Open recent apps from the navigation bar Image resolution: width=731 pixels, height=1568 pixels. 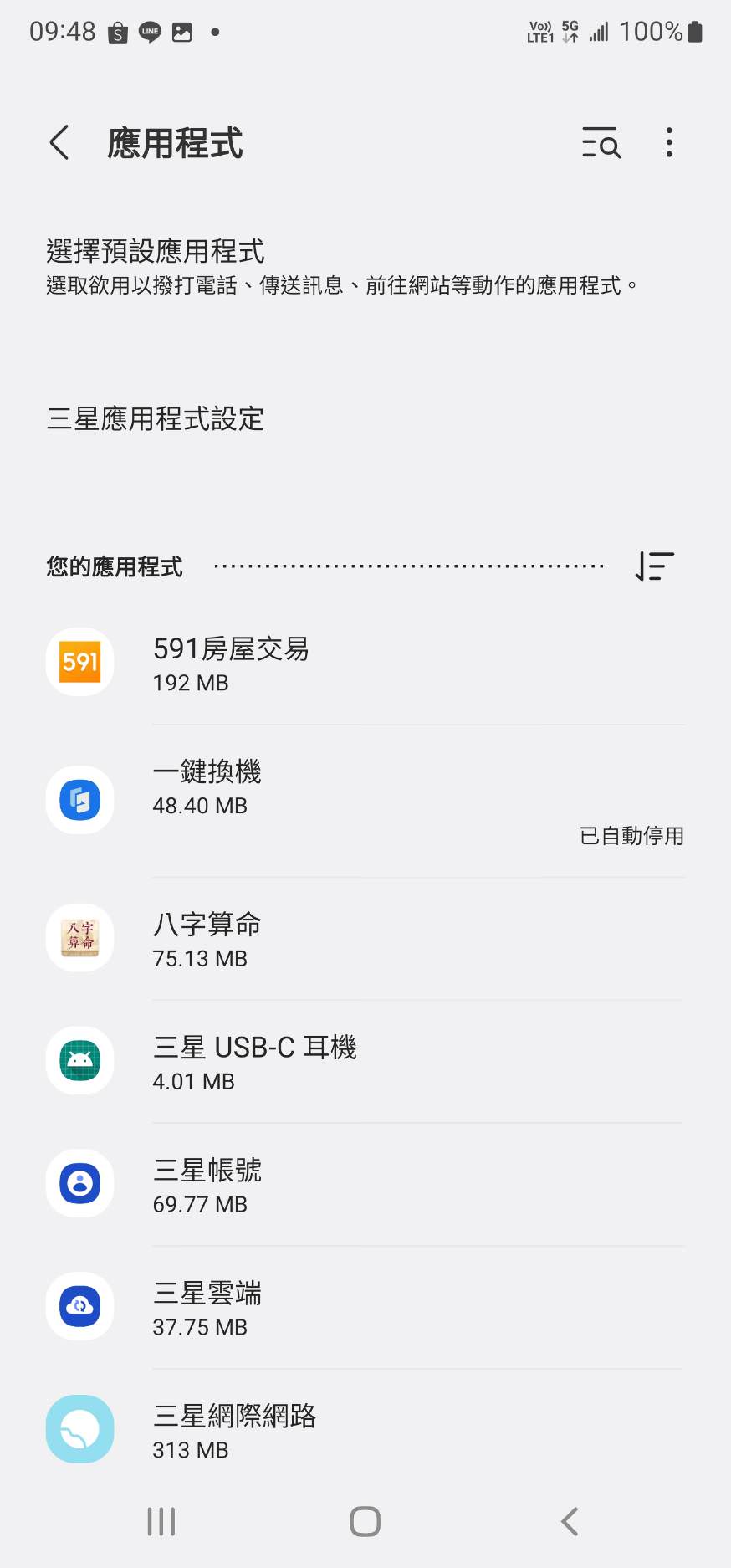pyautogui.click(x=161, y=1521)
